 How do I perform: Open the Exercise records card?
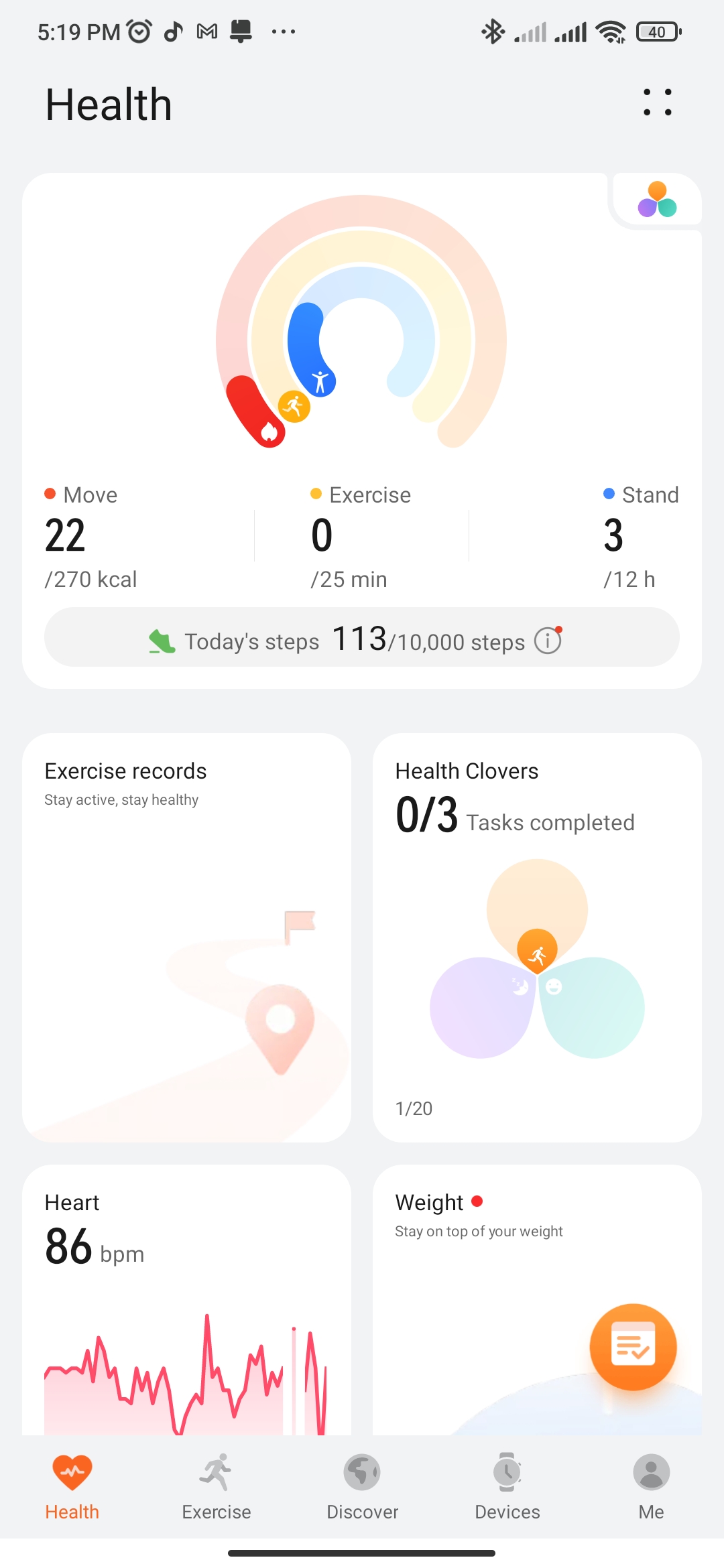186,937
